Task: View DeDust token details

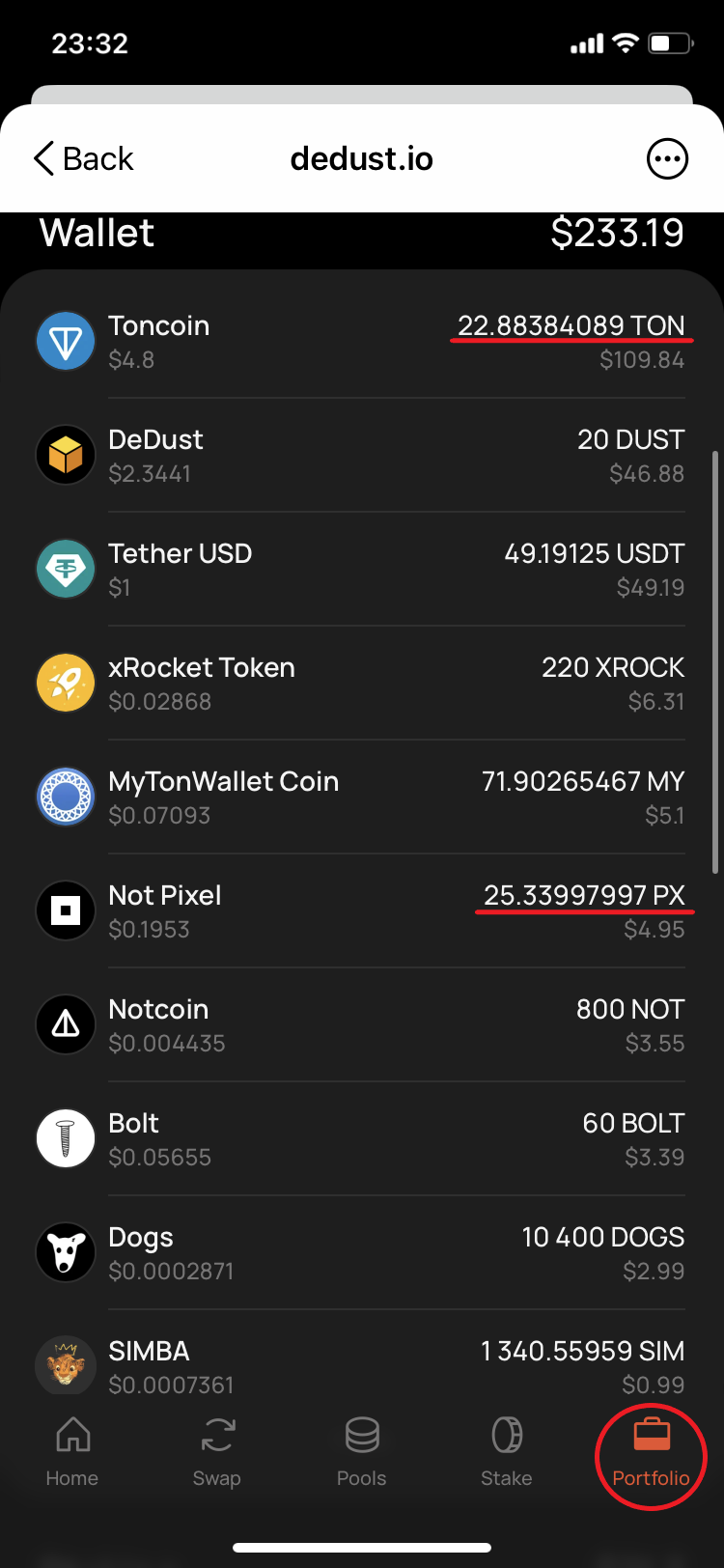Action: pyautogui.click(x=360, y=456)
